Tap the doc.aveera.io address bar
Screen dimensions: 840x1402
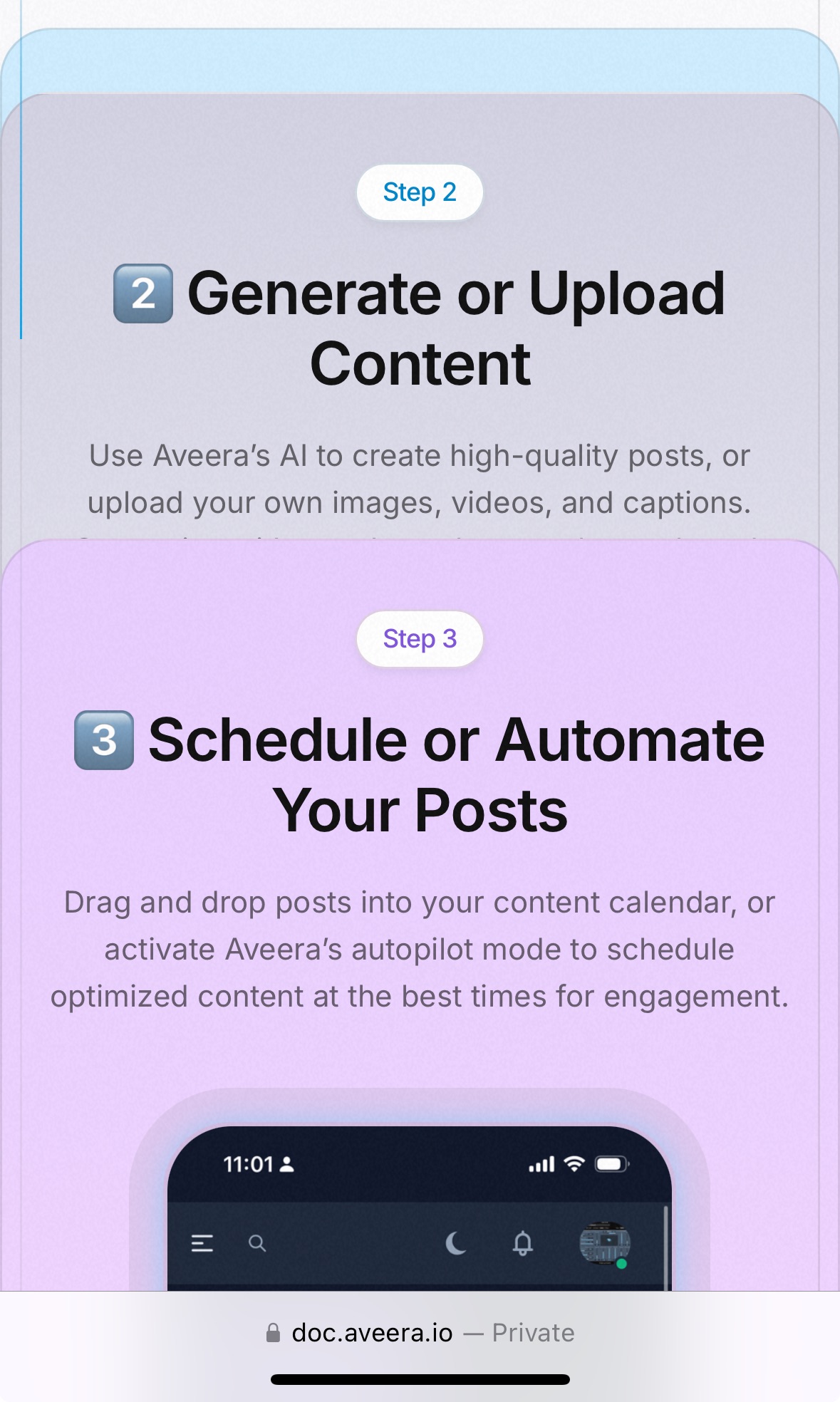pyautogui.click(x=420, y=1332)
